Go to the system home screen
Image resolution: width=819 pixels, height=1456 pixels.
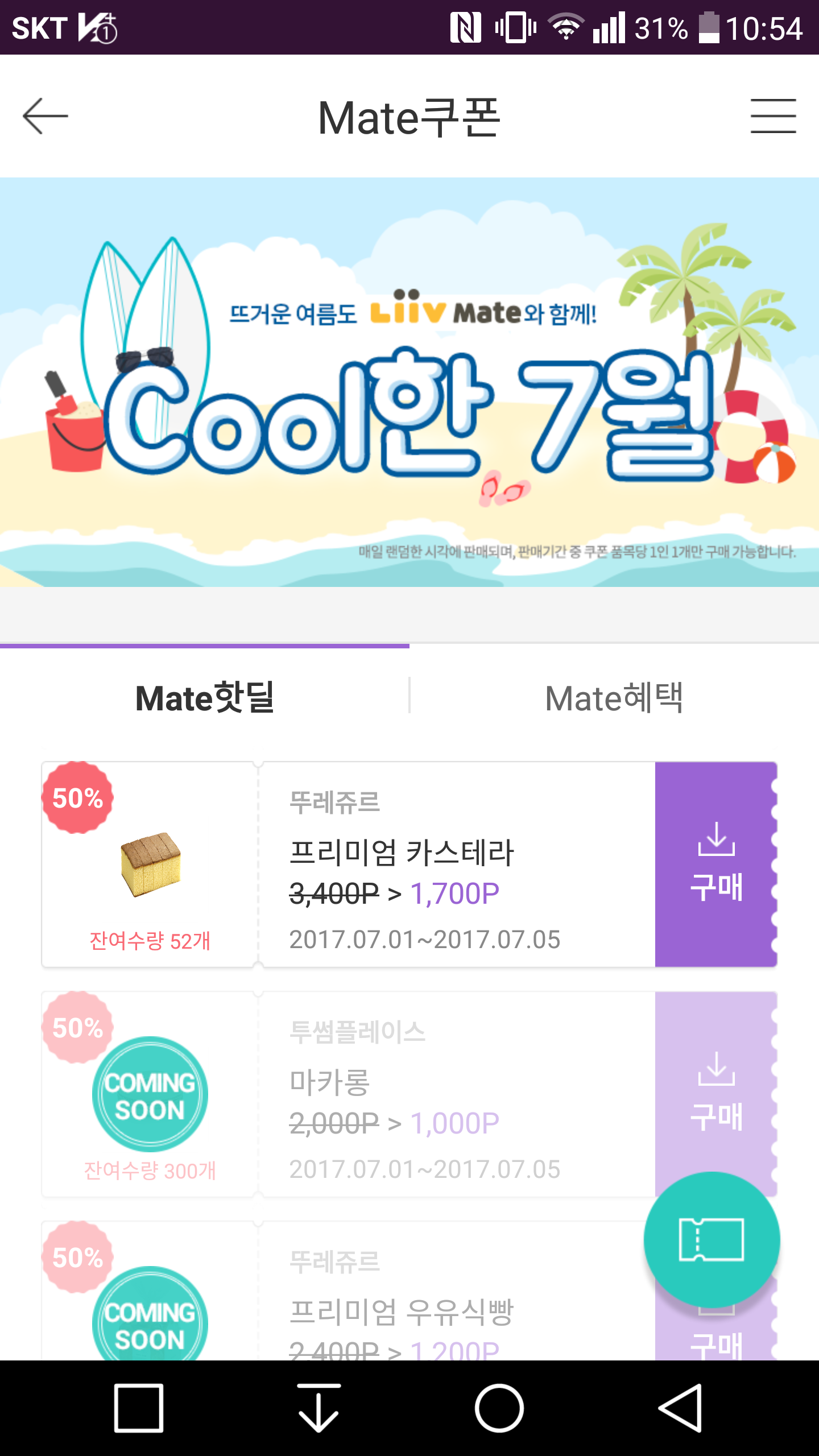tap(499, 1408)
